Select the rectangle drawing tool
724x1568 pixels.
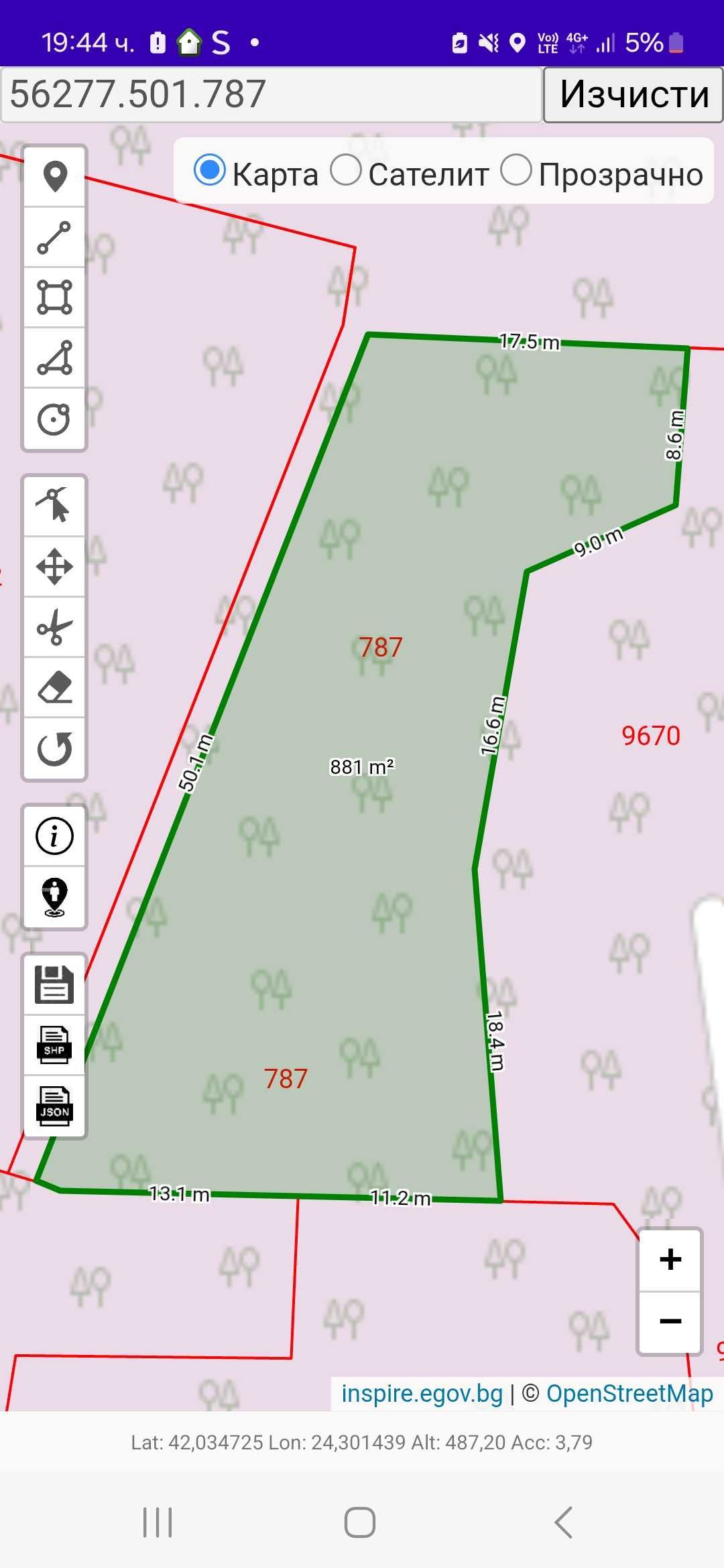click(x=55, y=298)
